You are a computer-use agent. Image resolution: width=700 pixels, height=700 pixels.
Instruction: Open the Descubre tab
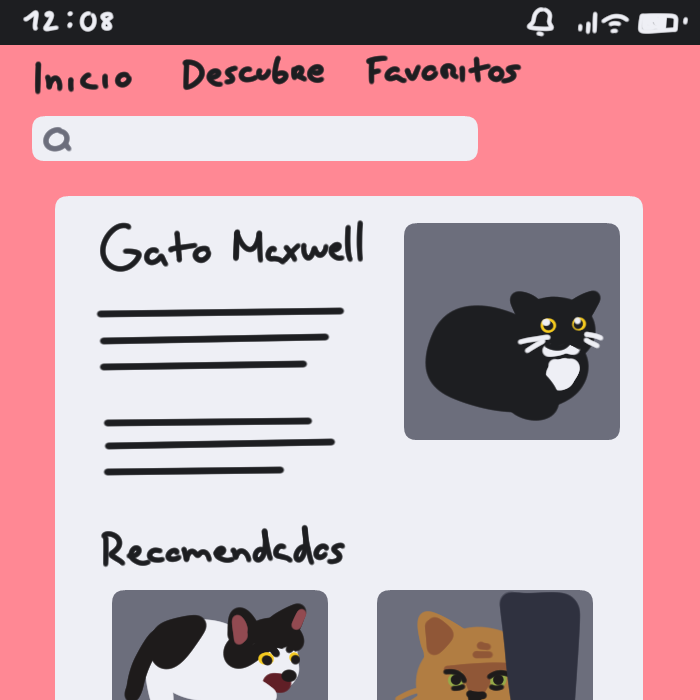point(253,74)
